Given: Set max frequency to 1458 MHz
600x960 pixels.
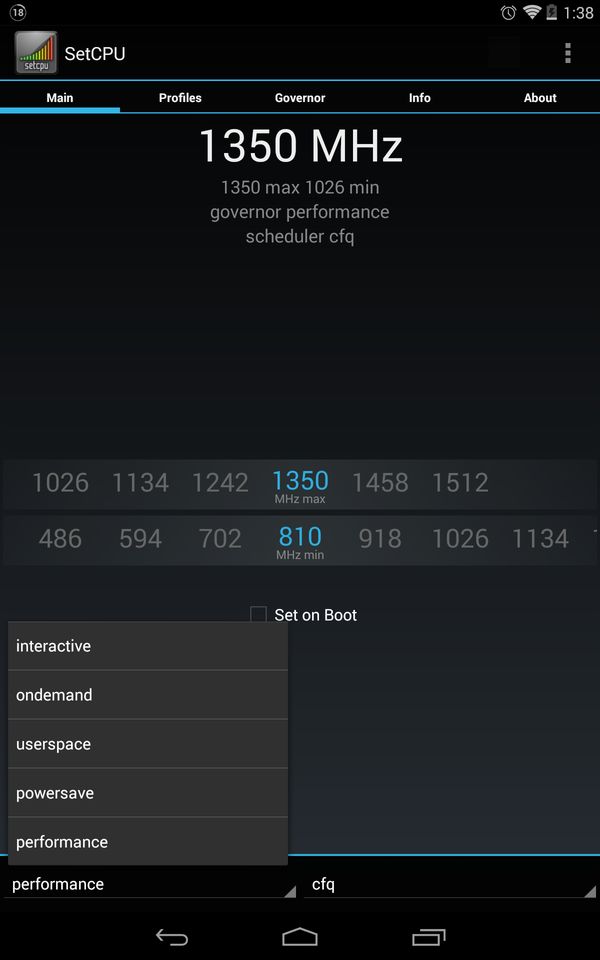Looking at the screenshot, I should point(380,483).
